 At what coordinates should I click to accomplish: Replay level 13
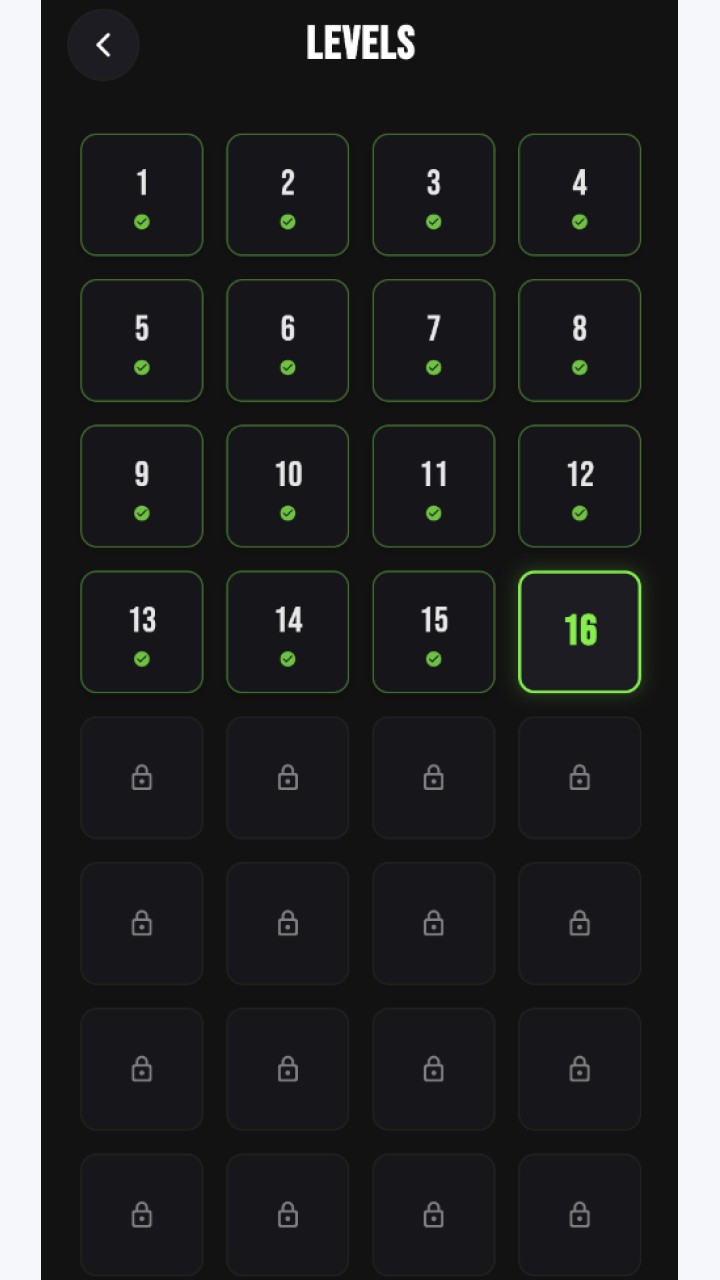(142, 632)
